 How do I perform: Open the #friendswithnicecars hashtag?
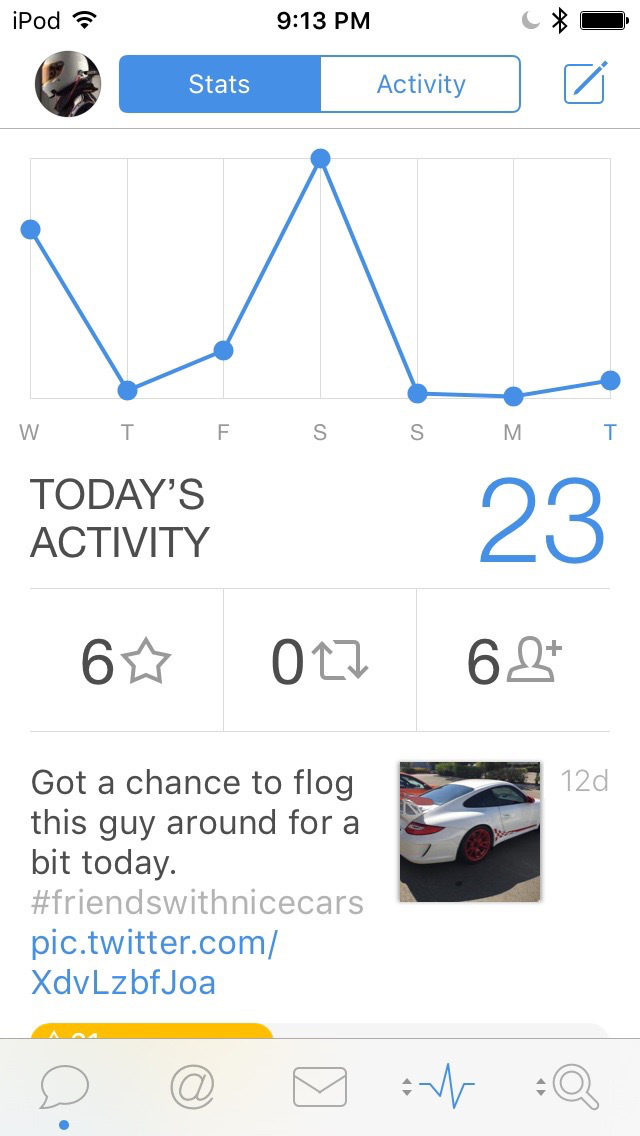coord(197,903)
